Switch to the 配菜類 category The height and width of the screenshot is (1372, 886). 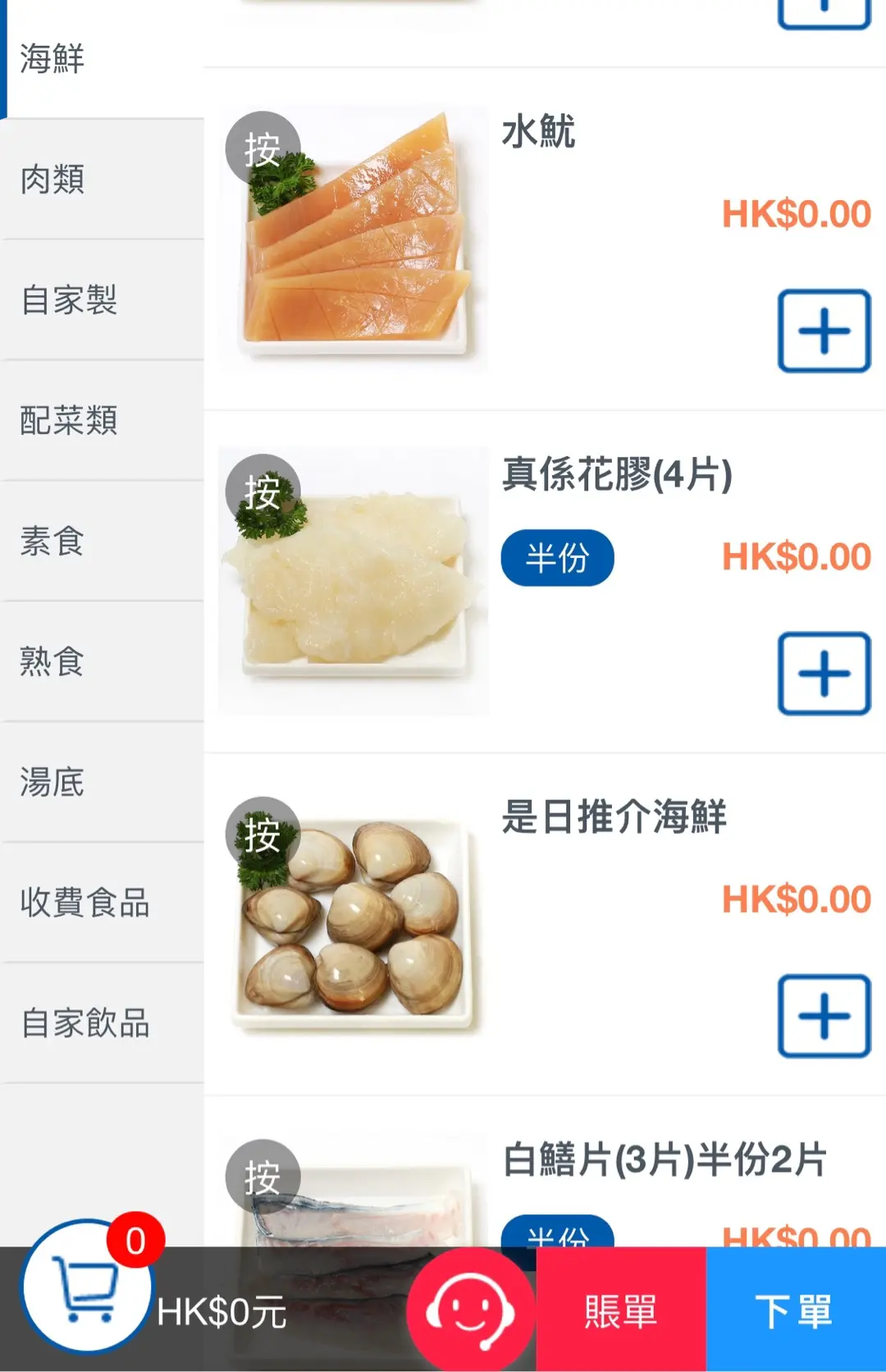coord(102,420)
